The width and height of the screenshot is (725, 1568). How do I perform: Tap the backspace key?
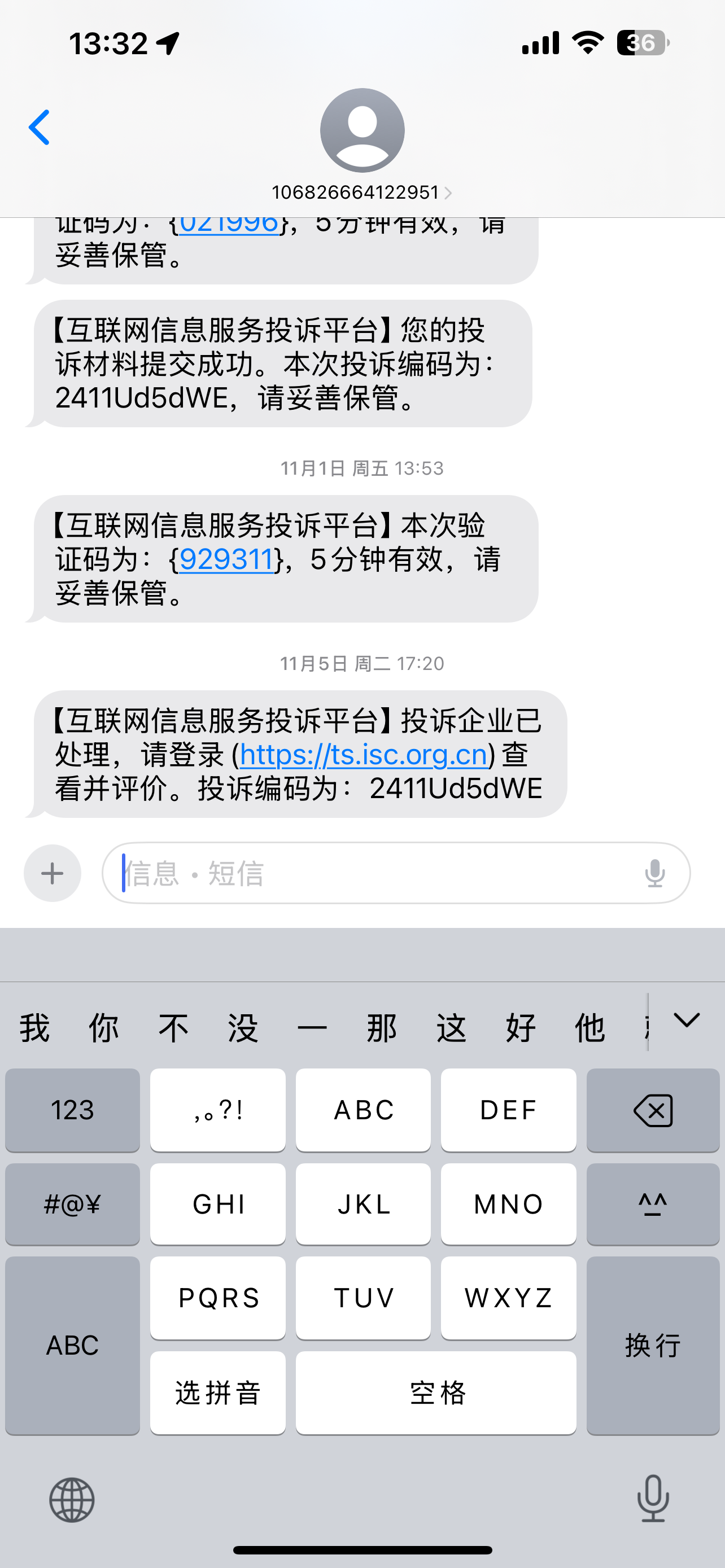click(653, 1110)
